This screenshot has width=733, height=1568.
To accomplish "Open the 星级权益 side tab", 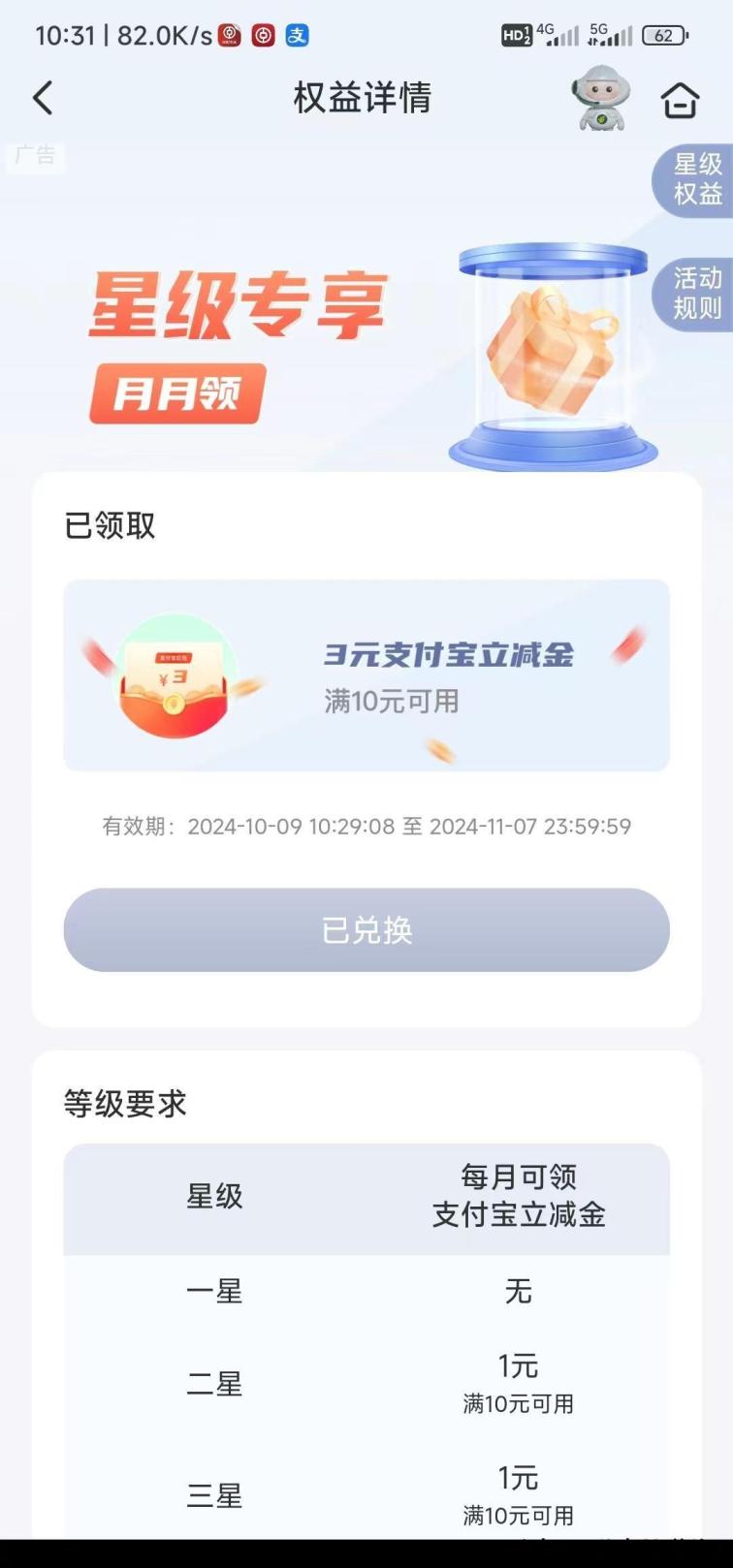I will click(693, 180).
